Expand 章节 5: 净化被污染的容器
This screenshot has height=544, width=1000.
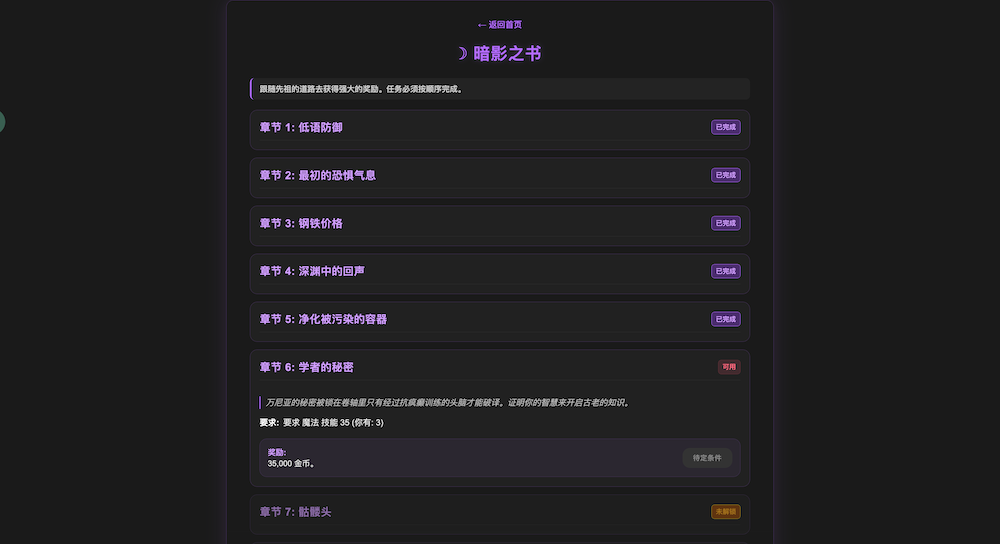coord(323,320)
